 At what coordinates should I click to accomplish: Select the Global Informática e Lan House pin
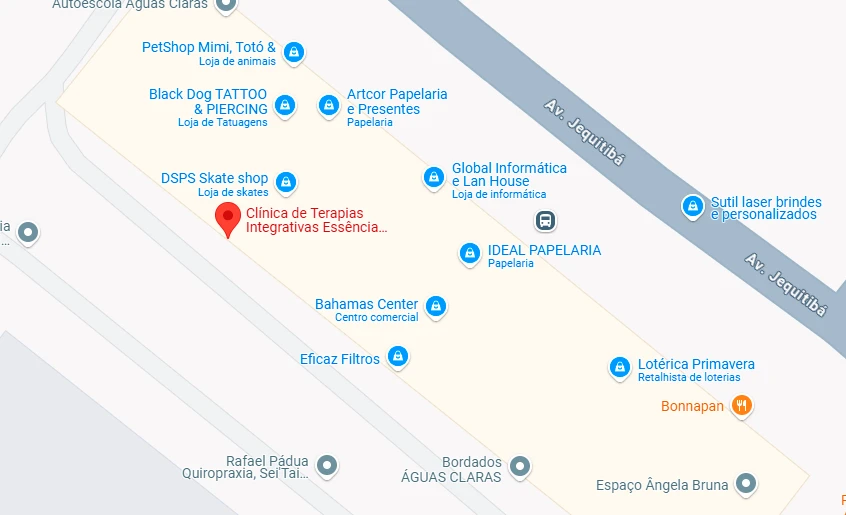(433, 177)
